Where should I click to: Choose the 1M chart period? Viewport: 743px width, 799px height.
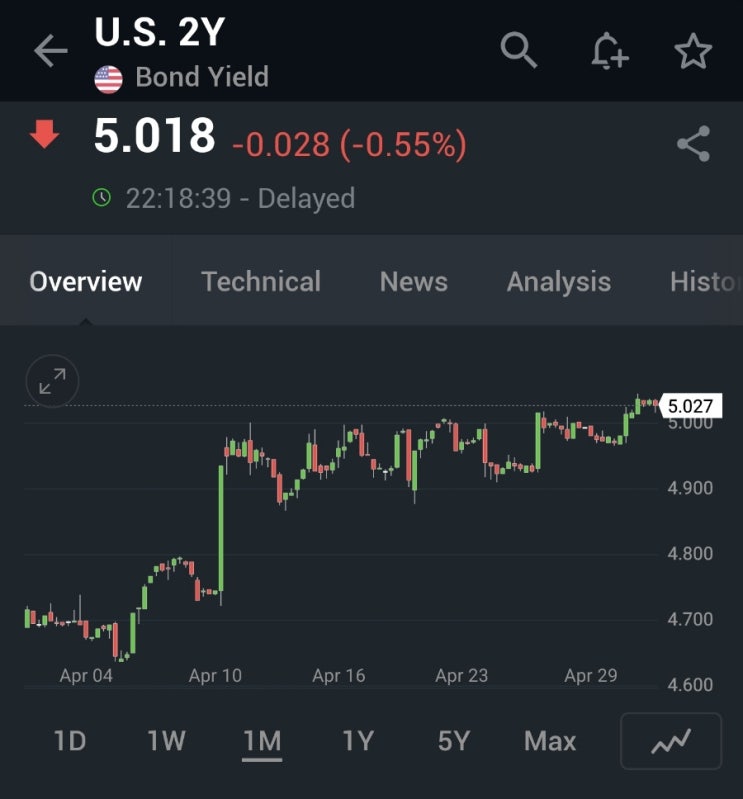tap(262, 741)
